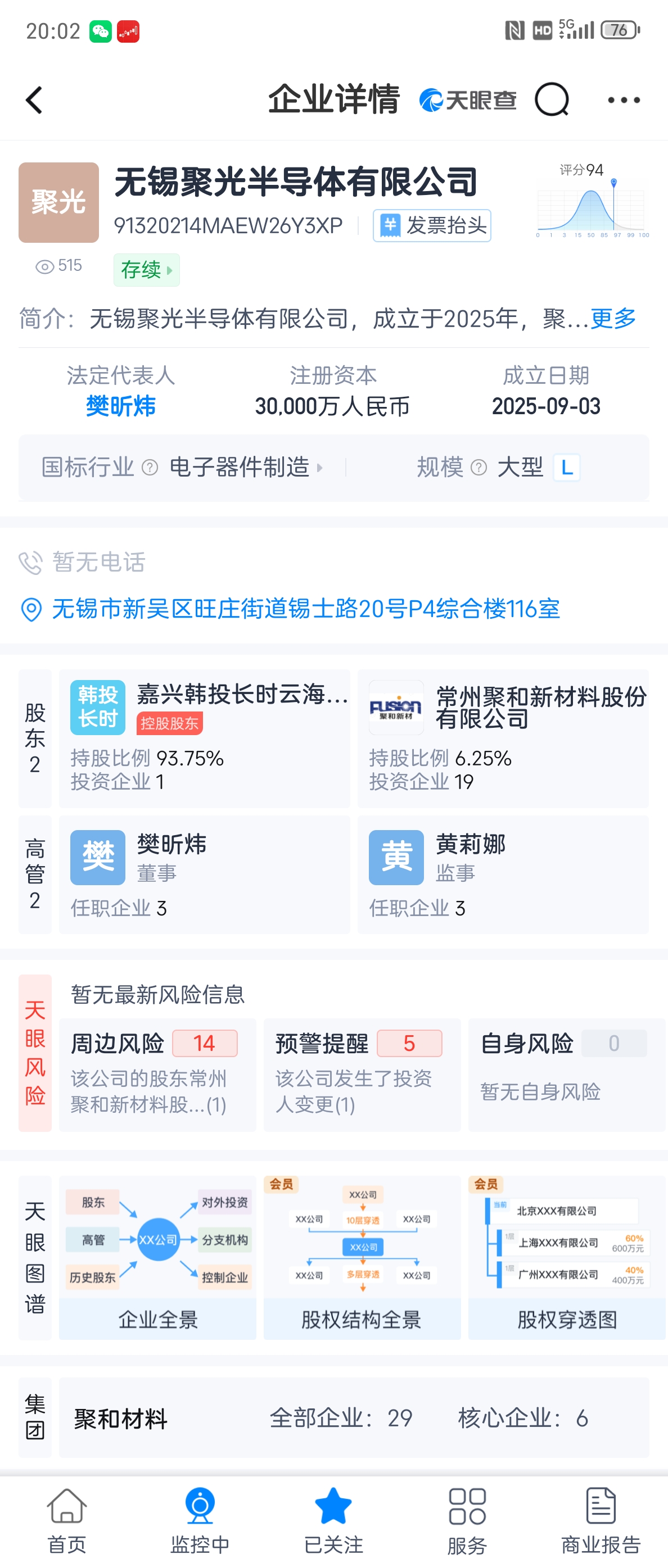Unfollow company via 已关注 star

(333, 1521)
